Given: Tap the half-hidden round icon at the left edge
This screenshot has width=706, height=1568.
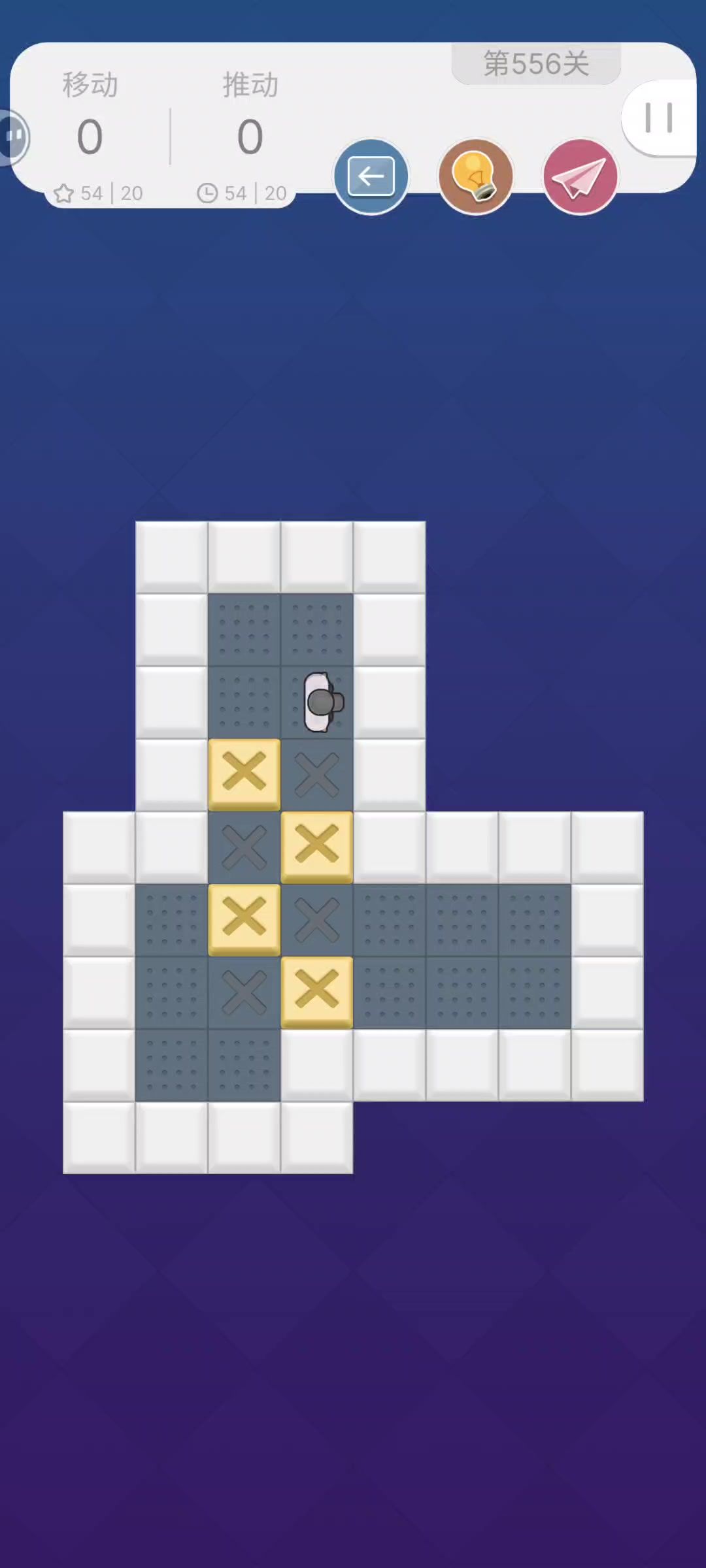Looking at the screenshot, I should [13, 136].
